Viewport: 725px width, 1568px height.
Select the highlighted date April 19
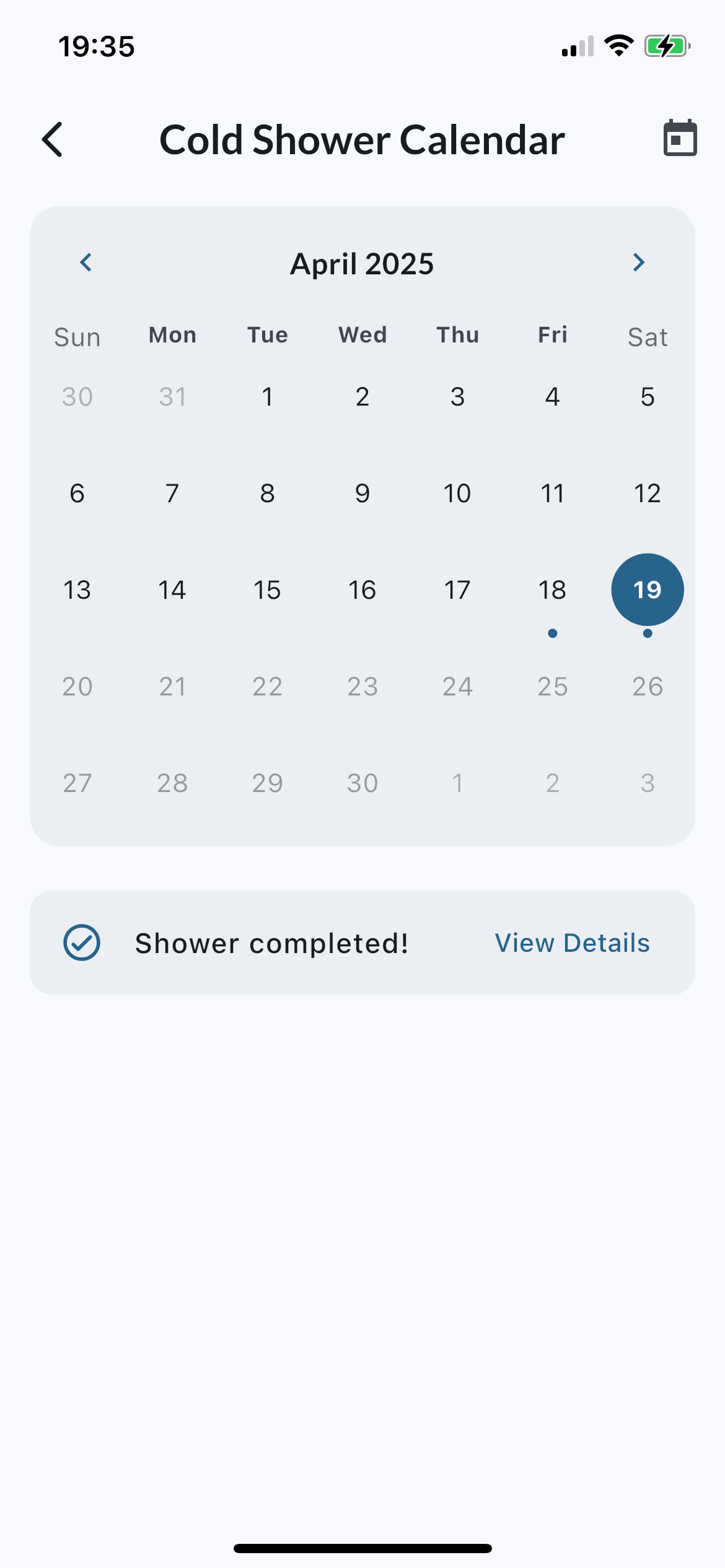click(648, 590)
